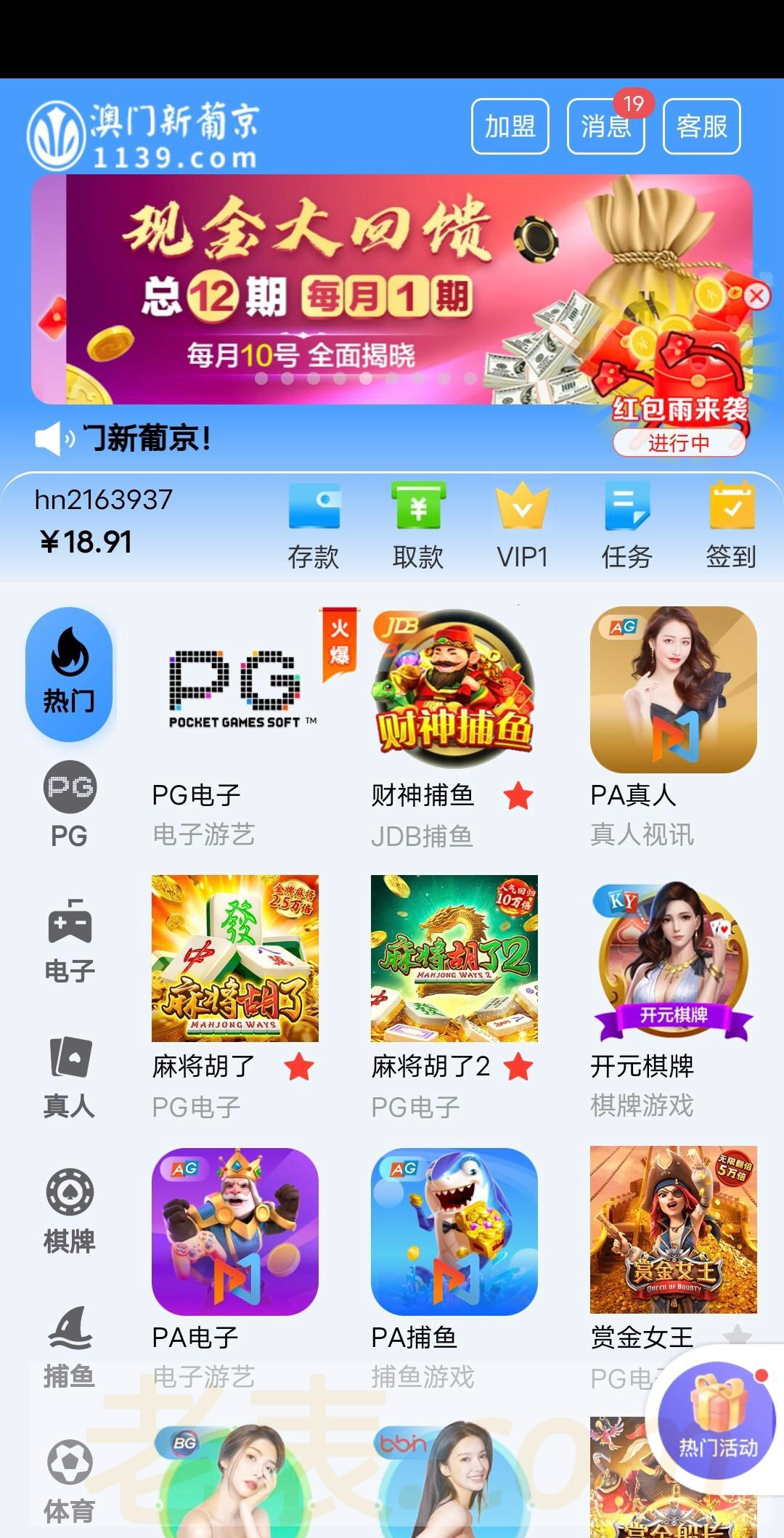Open the PA真人 live game
Screen dimensions: 784x1538
point(673,690)
